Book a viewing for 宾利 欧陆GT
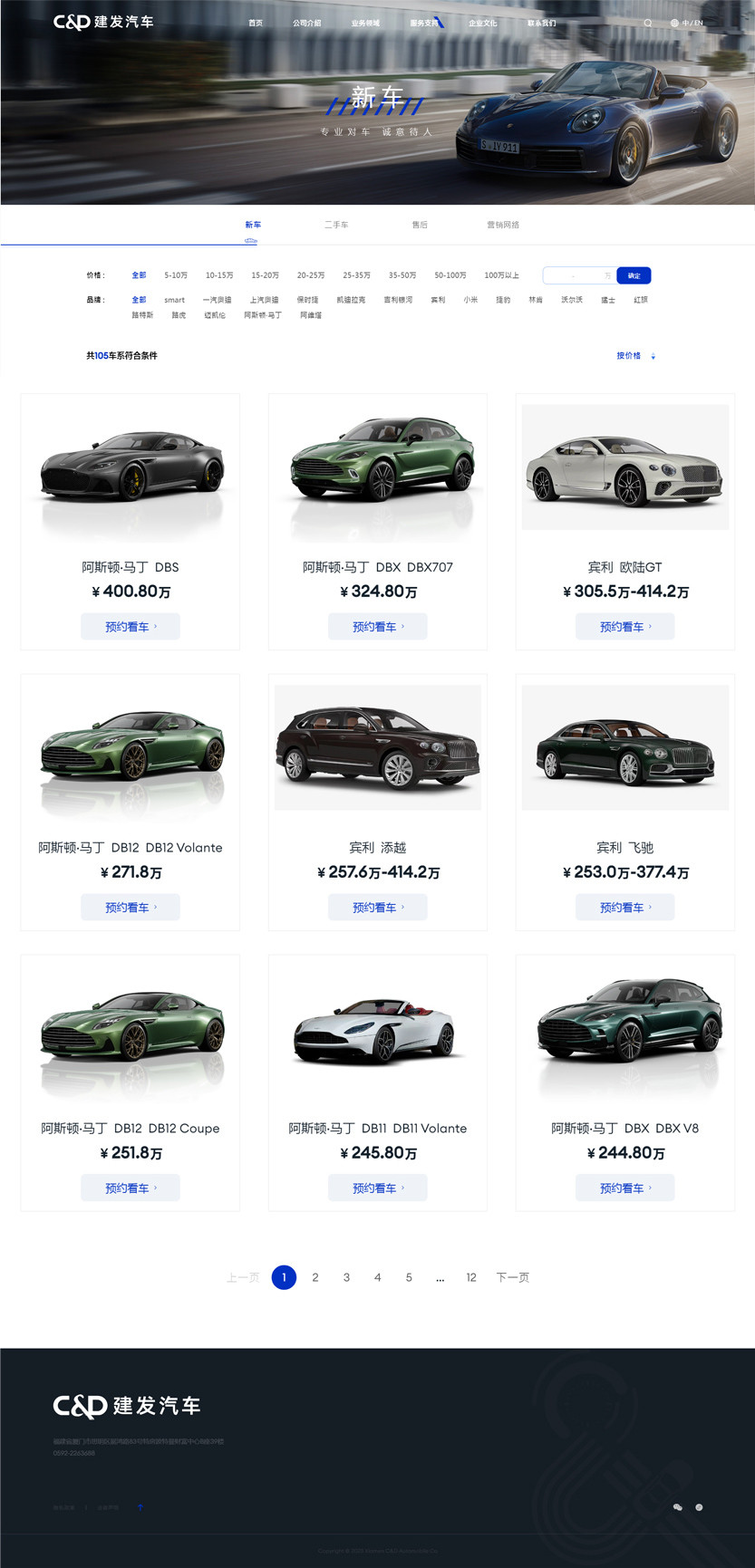 (624, 627)
